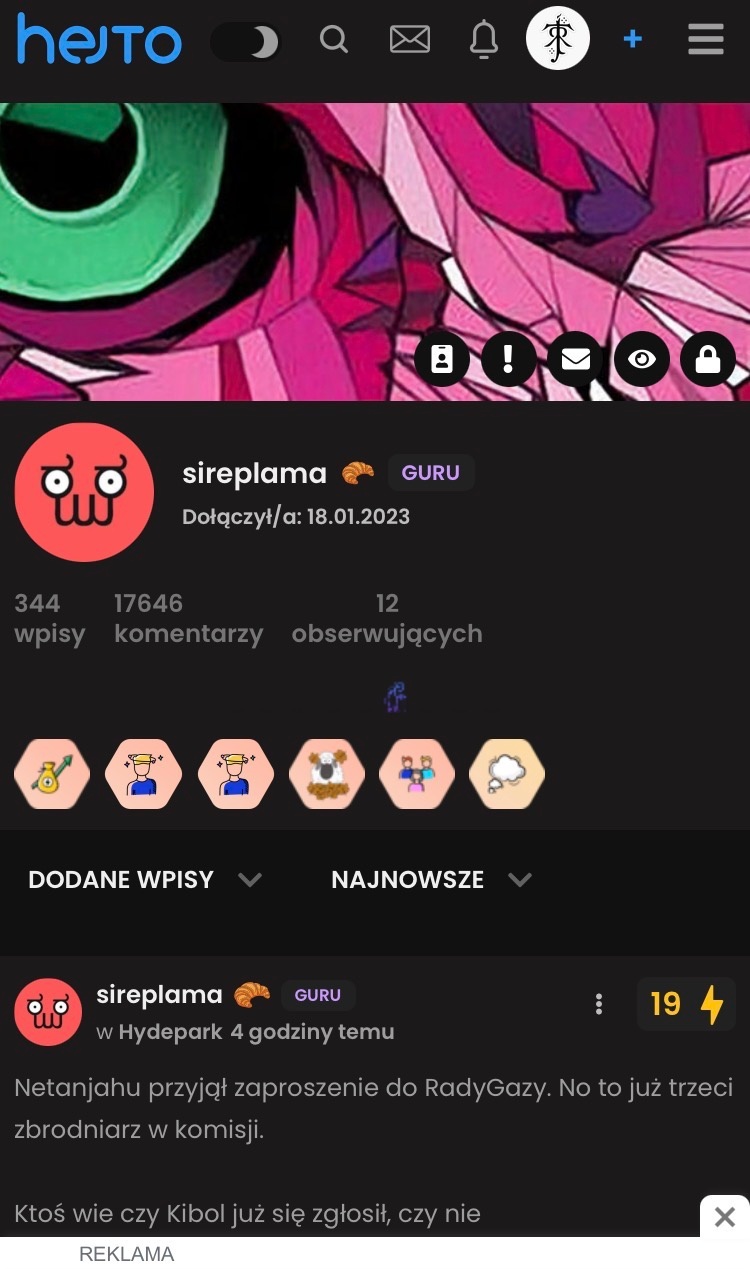750x1269 pixels.
Task: Open the Hydepark community link
Action: [171, 1032]
